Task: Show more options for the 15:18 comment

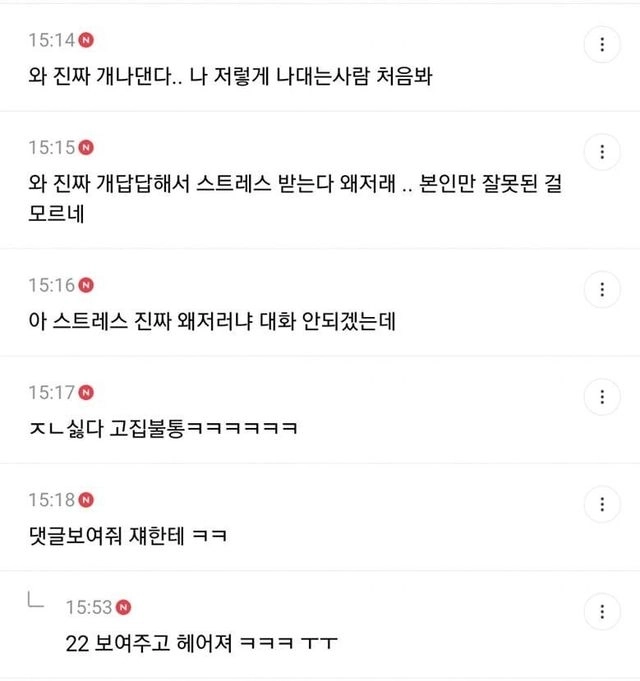Action: click(x=602, y=504)
